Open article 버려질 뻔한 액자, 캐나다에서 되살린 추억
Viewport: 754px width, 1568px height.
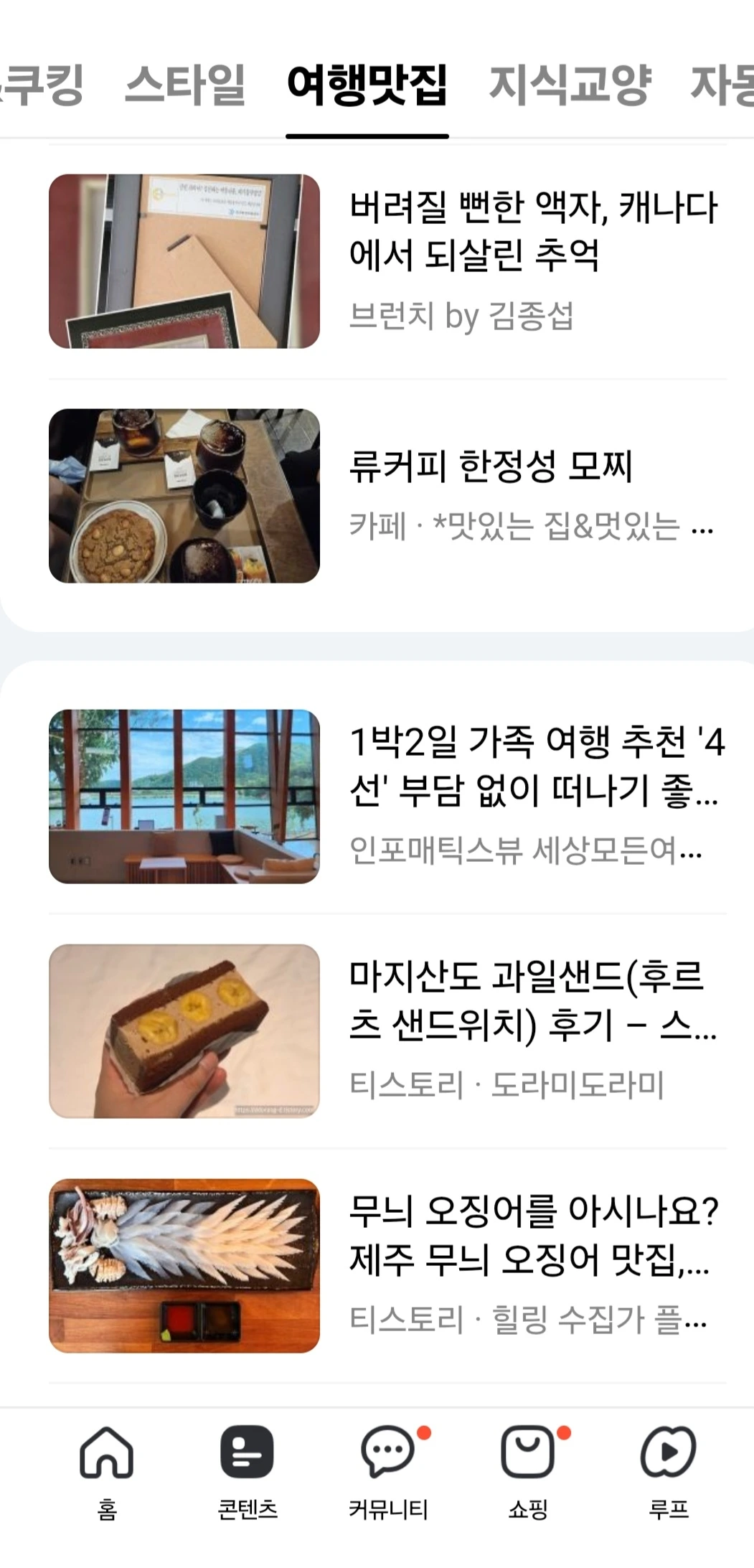[532, 231]
